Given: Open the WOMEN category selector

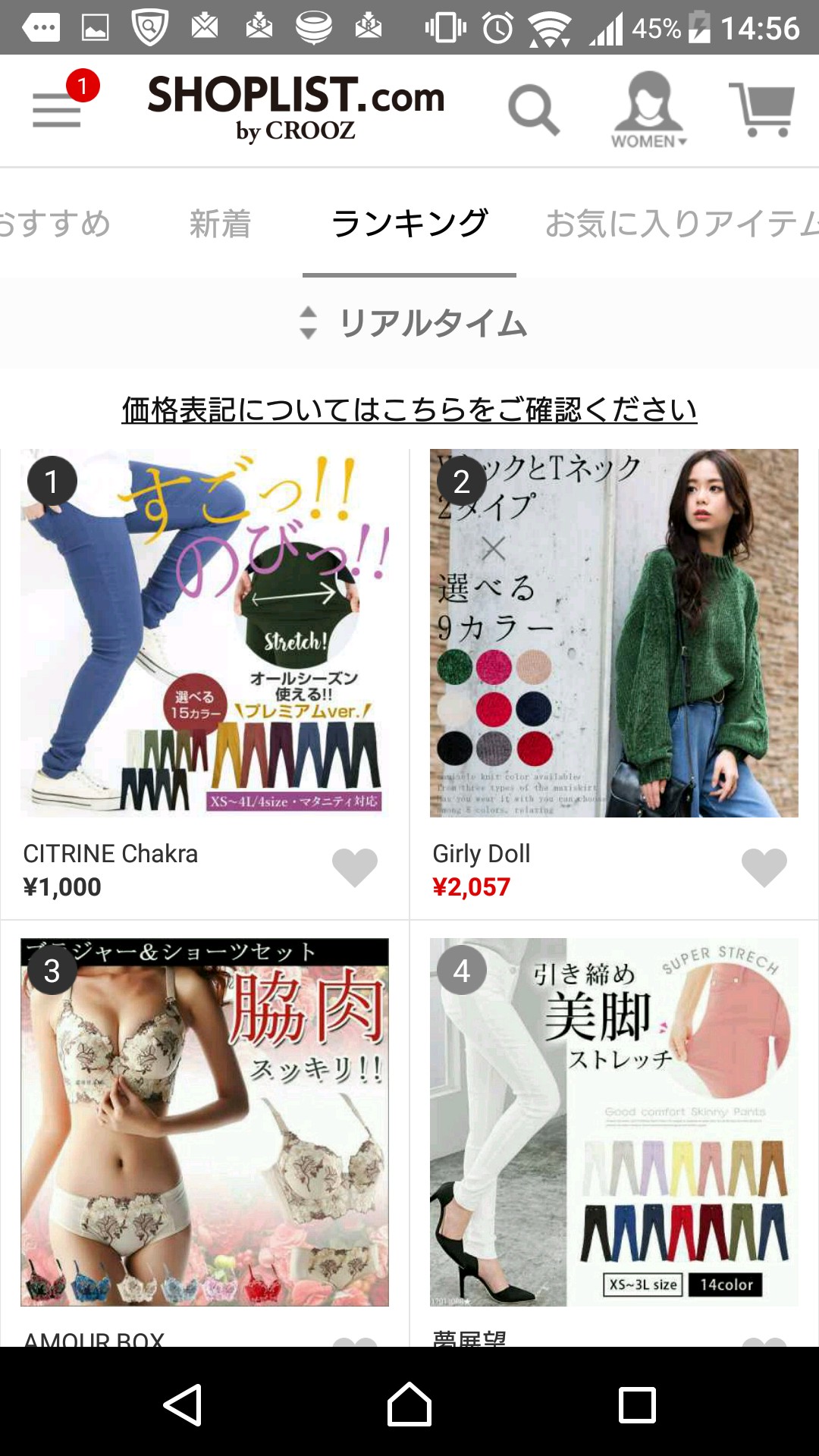Looking at the screenshot, I should pyautogui.click(x=649, y=110).
